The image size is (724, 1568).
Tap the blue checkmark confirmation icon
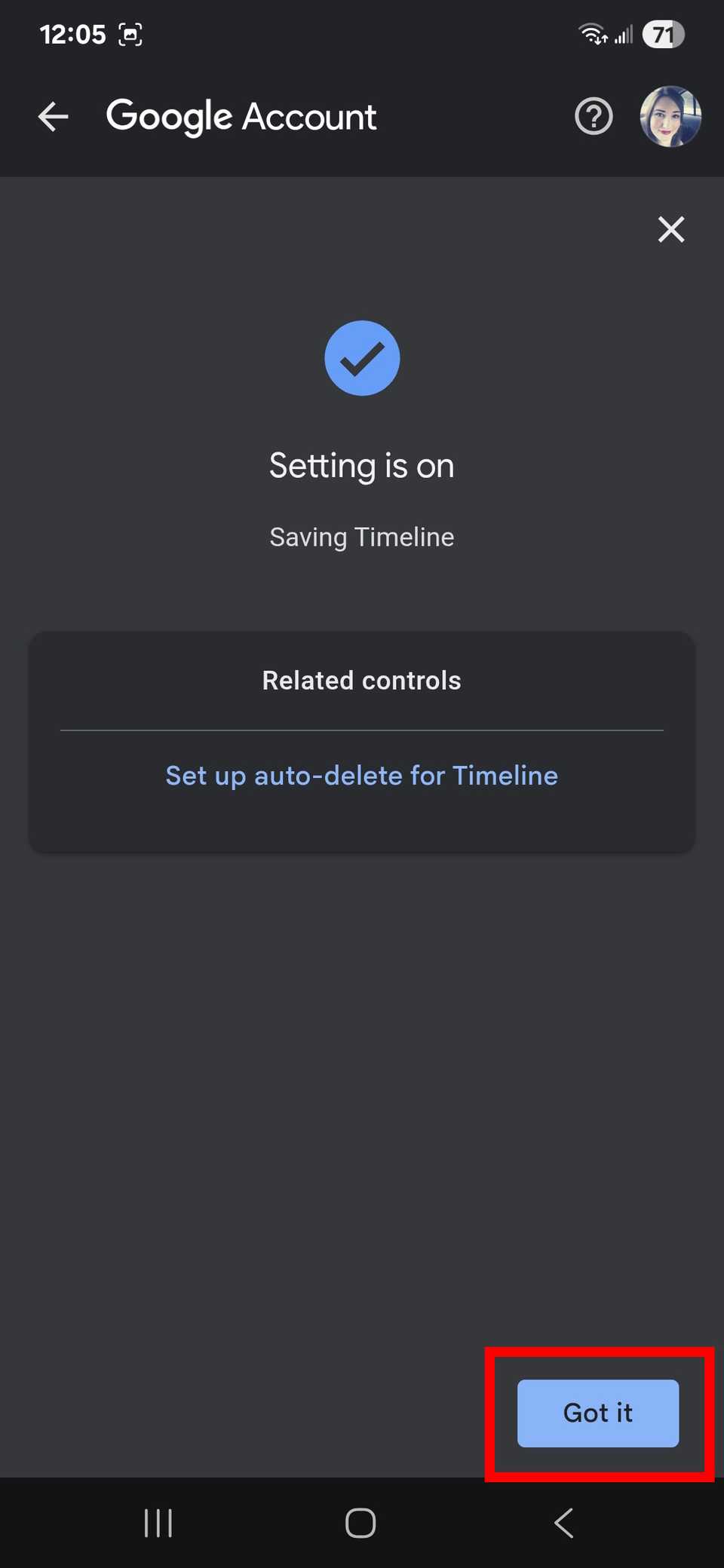pyautogui.click(x=362, y=357)
